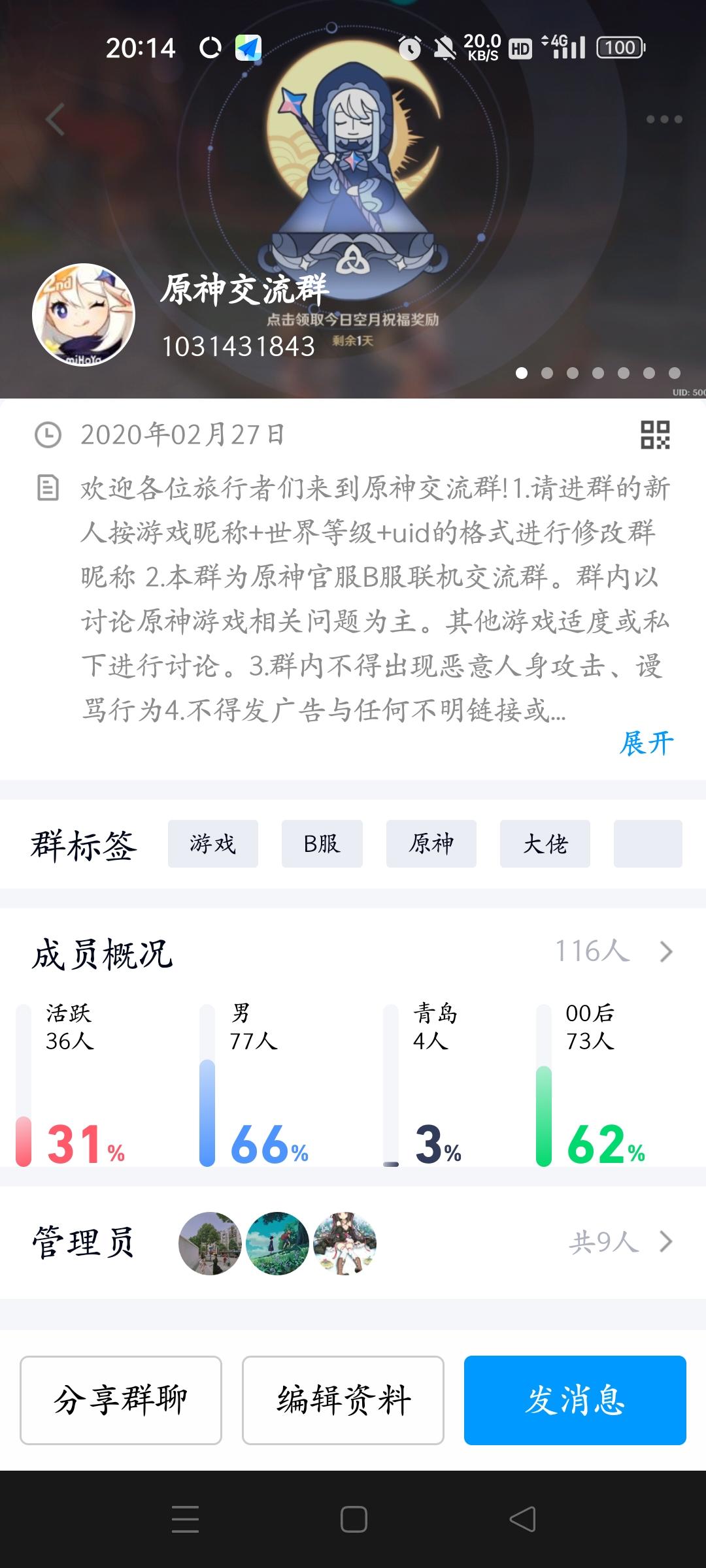Viewport: 706px width, 1568px height.
Task: View all 9 管理员 admins
Action: click(620, 1242)
